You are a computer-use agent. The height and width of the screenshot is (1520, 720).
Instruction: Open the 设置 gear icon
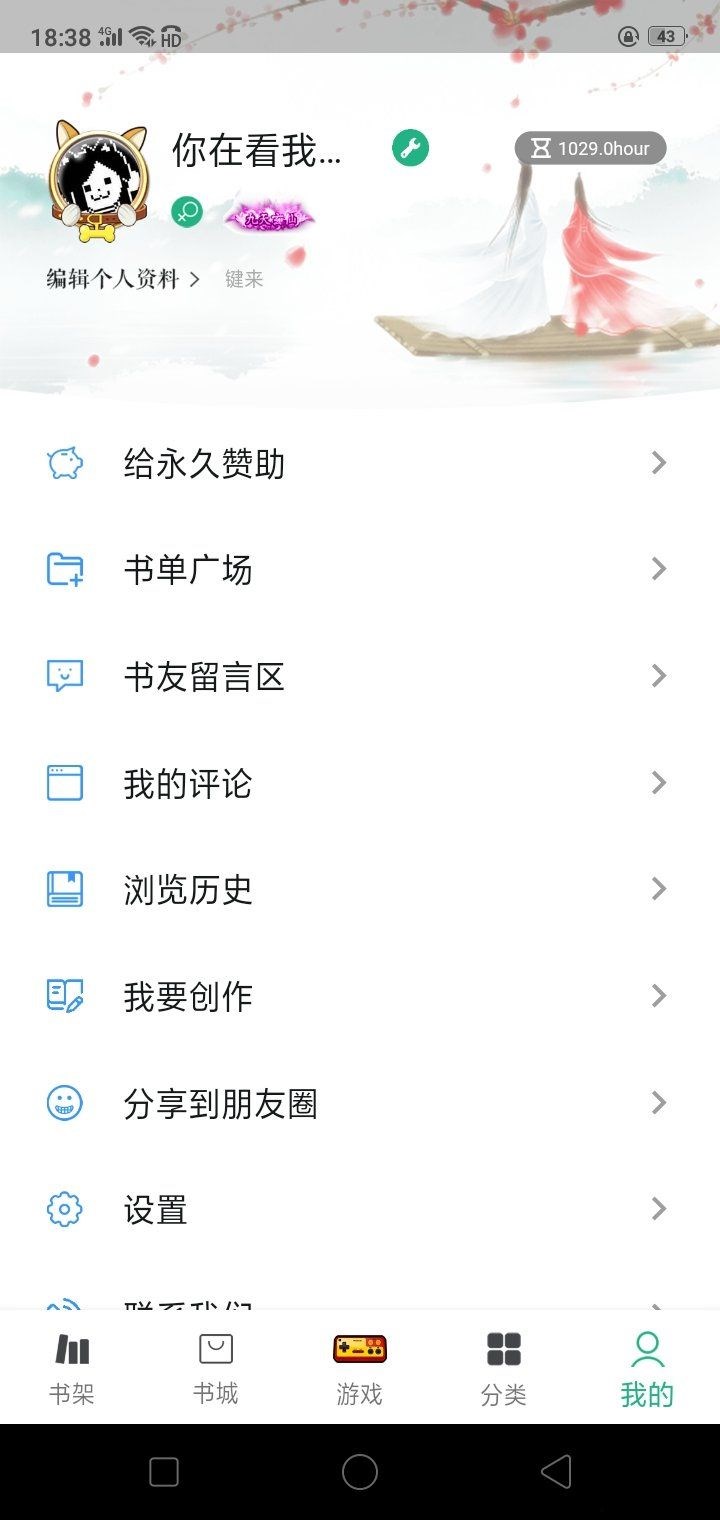tap(63, 1210)
